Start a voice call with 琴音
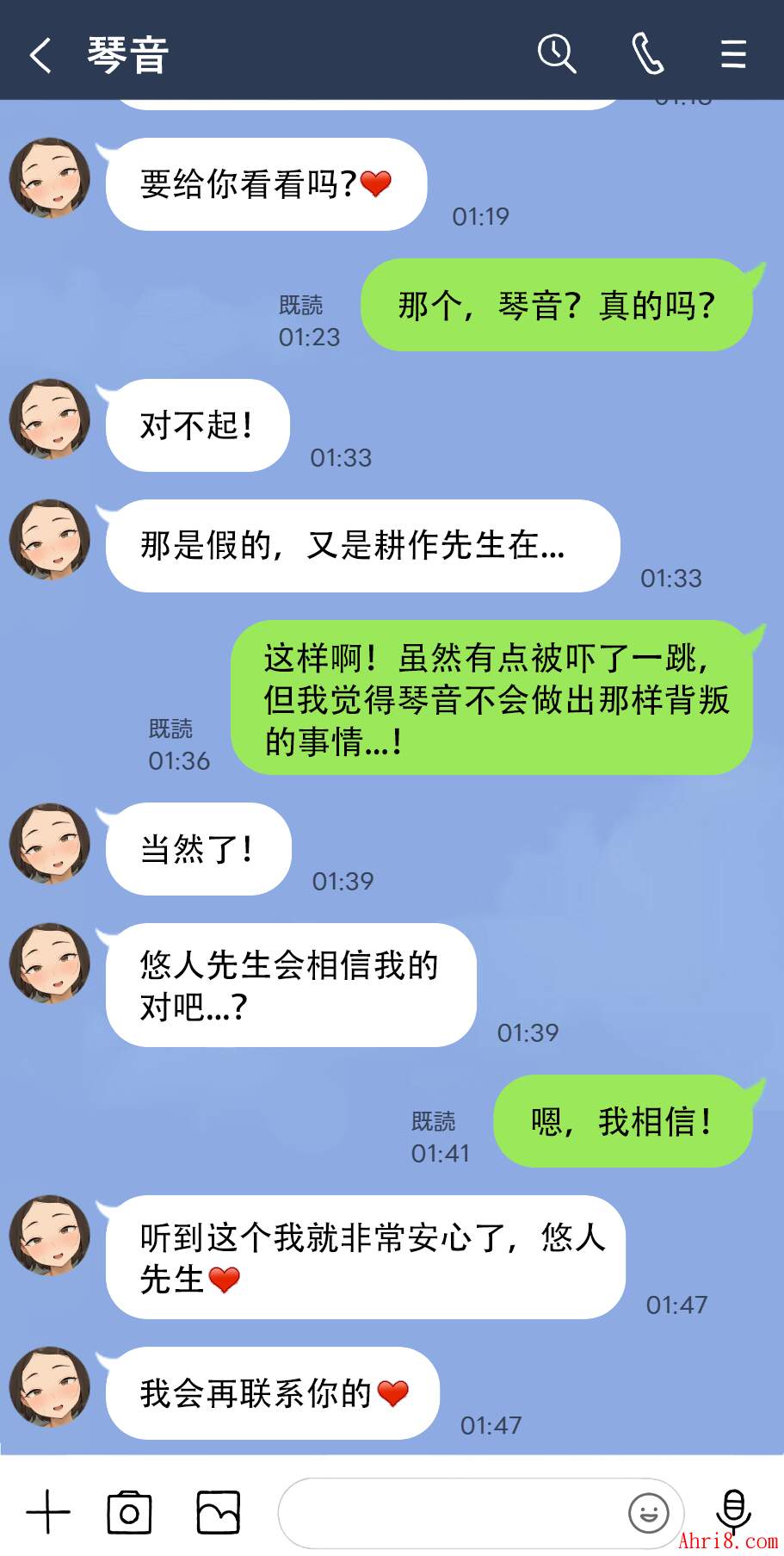 coord(647,54)
